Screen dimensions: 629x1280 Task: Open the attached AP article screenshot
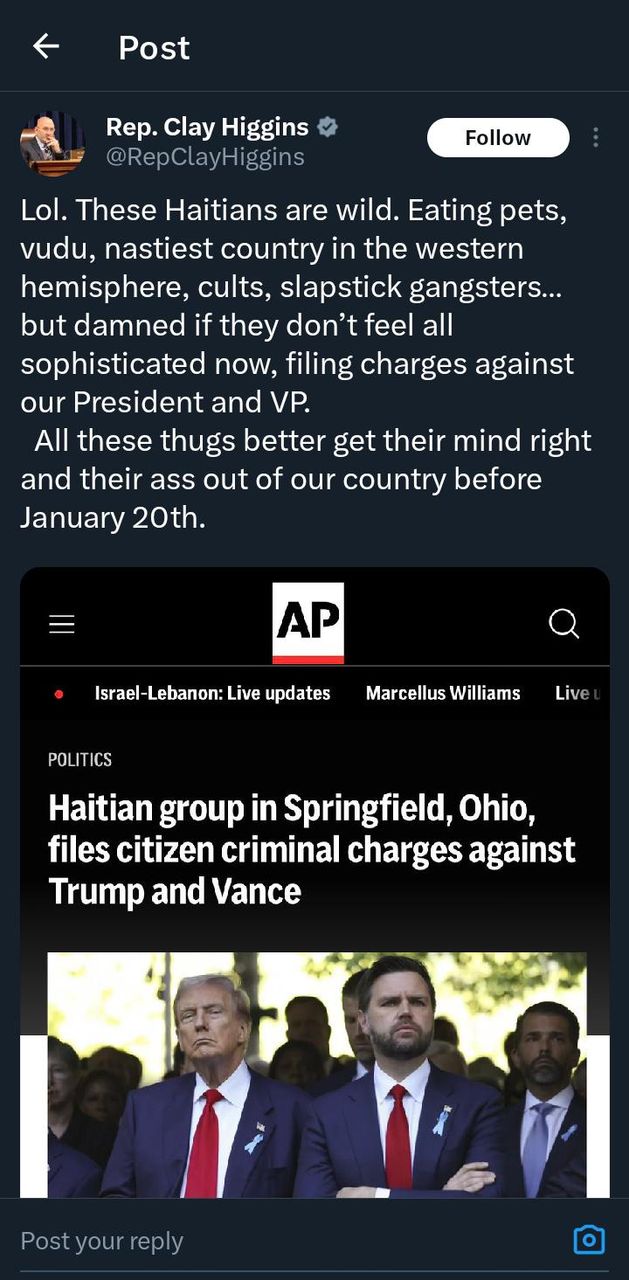pyautogui.click(x=314, y=880)
